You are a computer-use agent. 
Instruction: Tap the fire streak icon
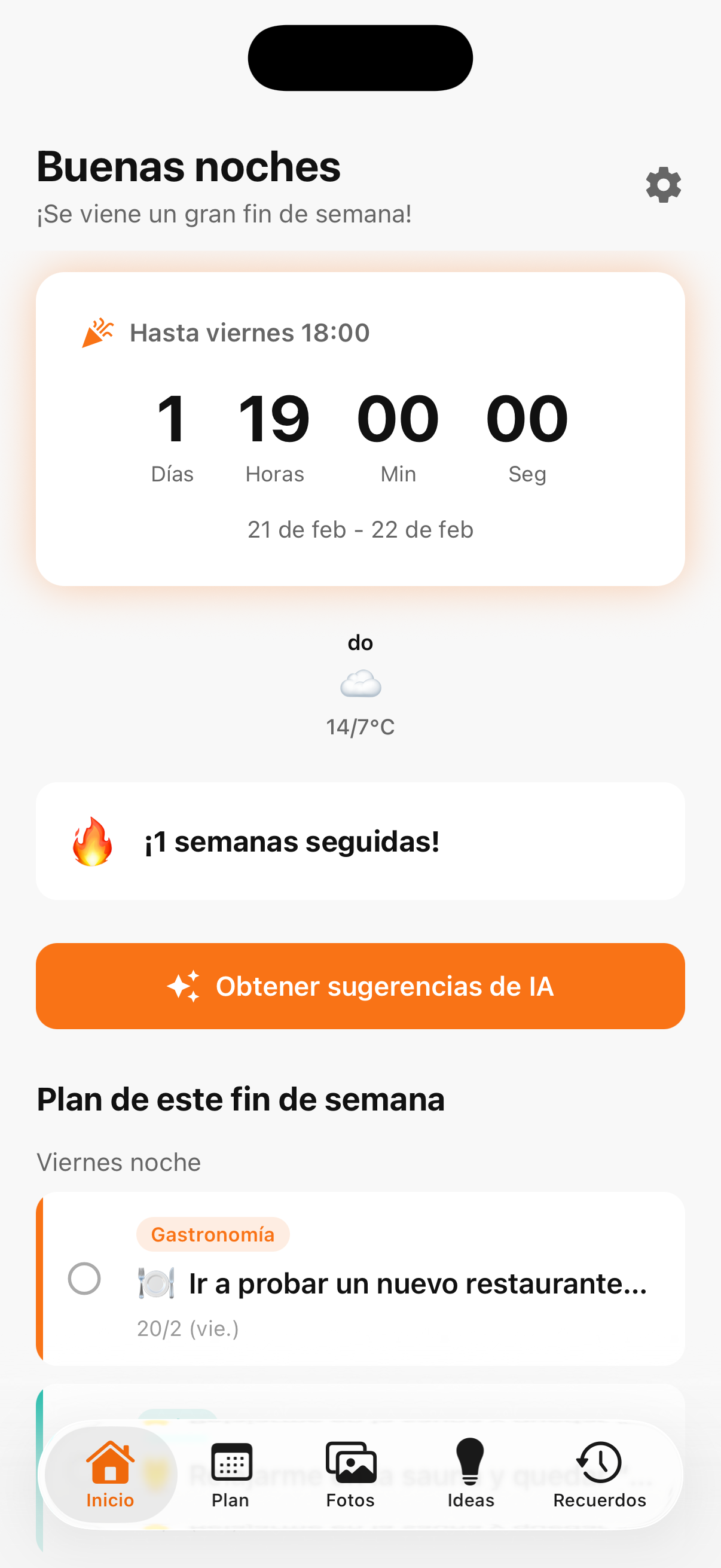[x=91, y=841]
